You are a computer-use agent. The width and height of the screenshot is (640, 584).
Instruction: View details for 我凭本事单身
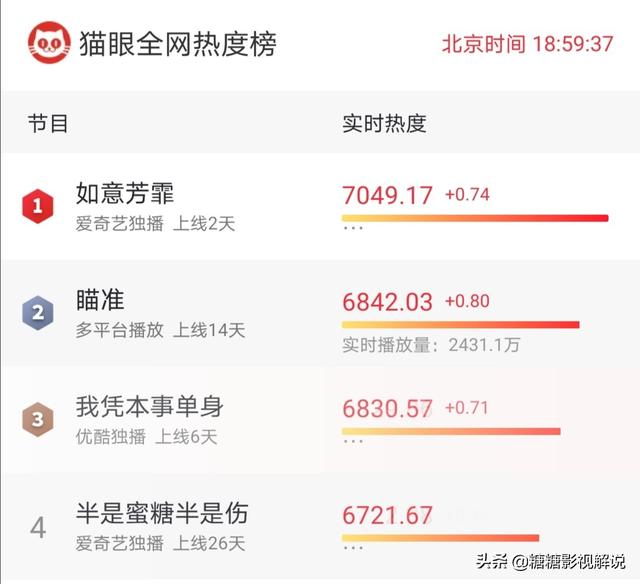(149, 407)
